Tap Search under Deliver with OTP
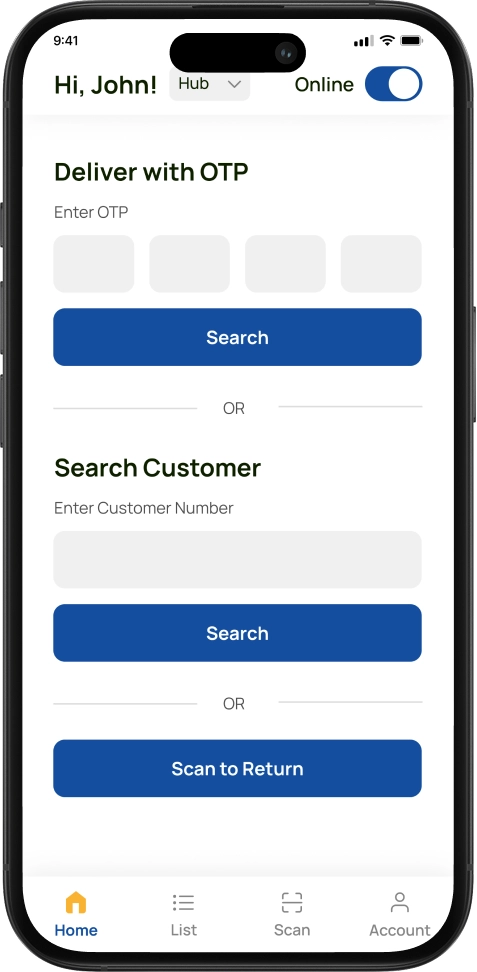This screenshot has width=477, height=972. (238, 337)
